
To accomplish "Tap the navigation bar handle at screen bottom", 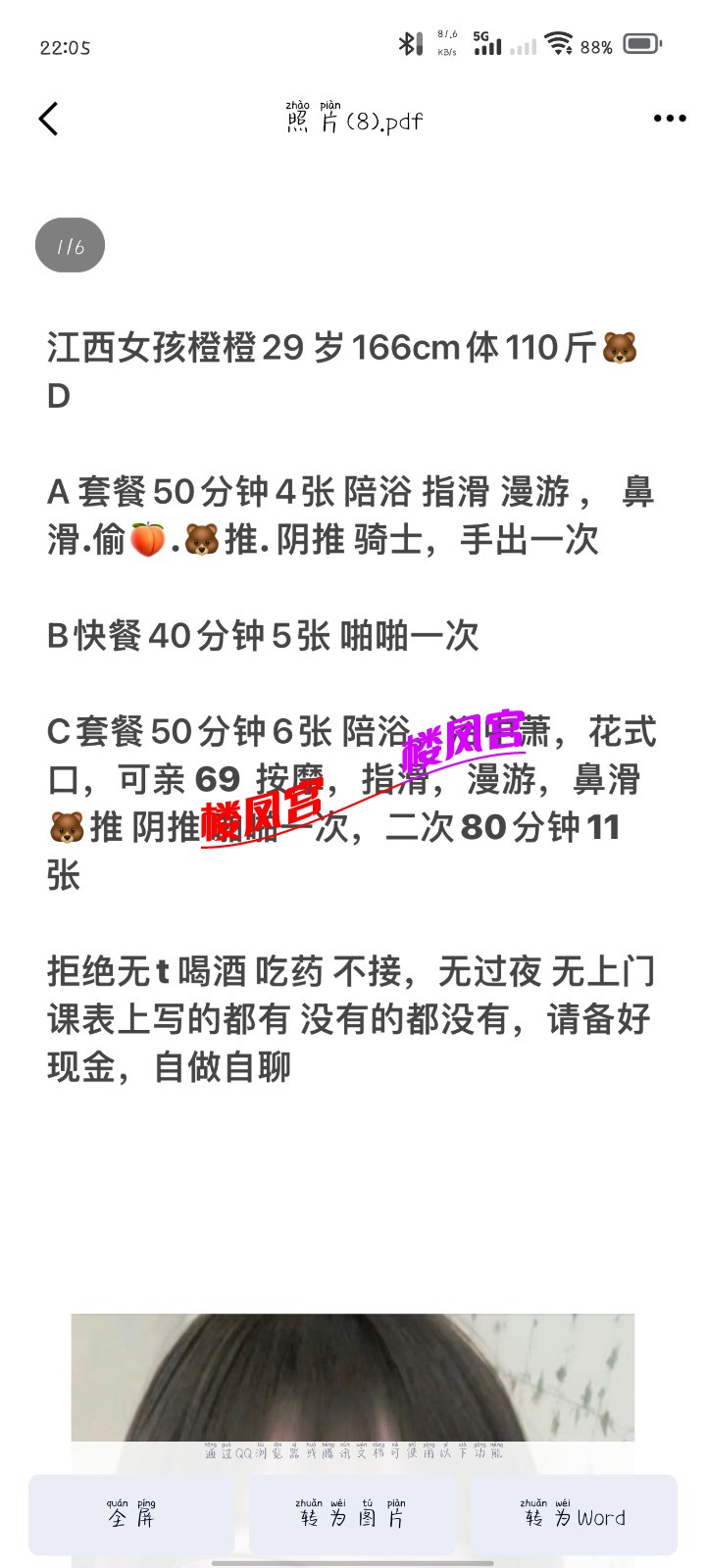I will 353,1563.
